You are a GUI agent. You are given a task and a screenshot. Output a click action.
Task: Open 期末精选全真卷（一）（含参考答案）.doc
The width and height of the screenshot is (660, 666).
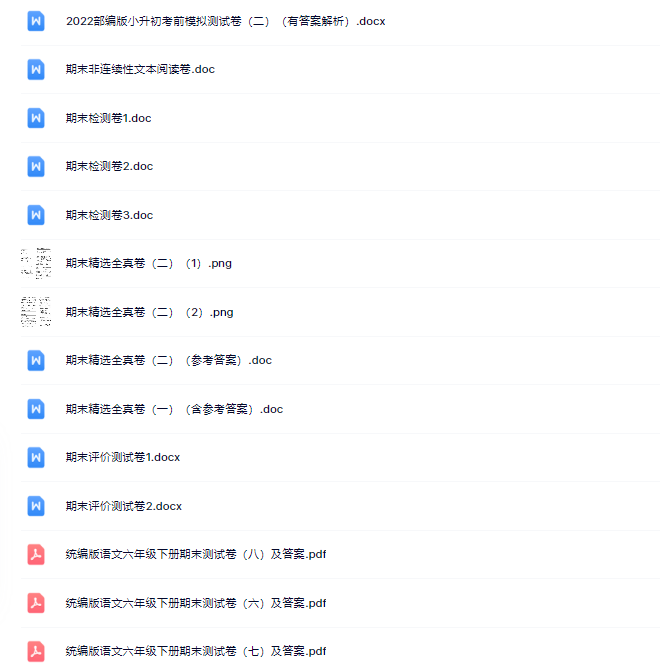(x=174, y=409)
